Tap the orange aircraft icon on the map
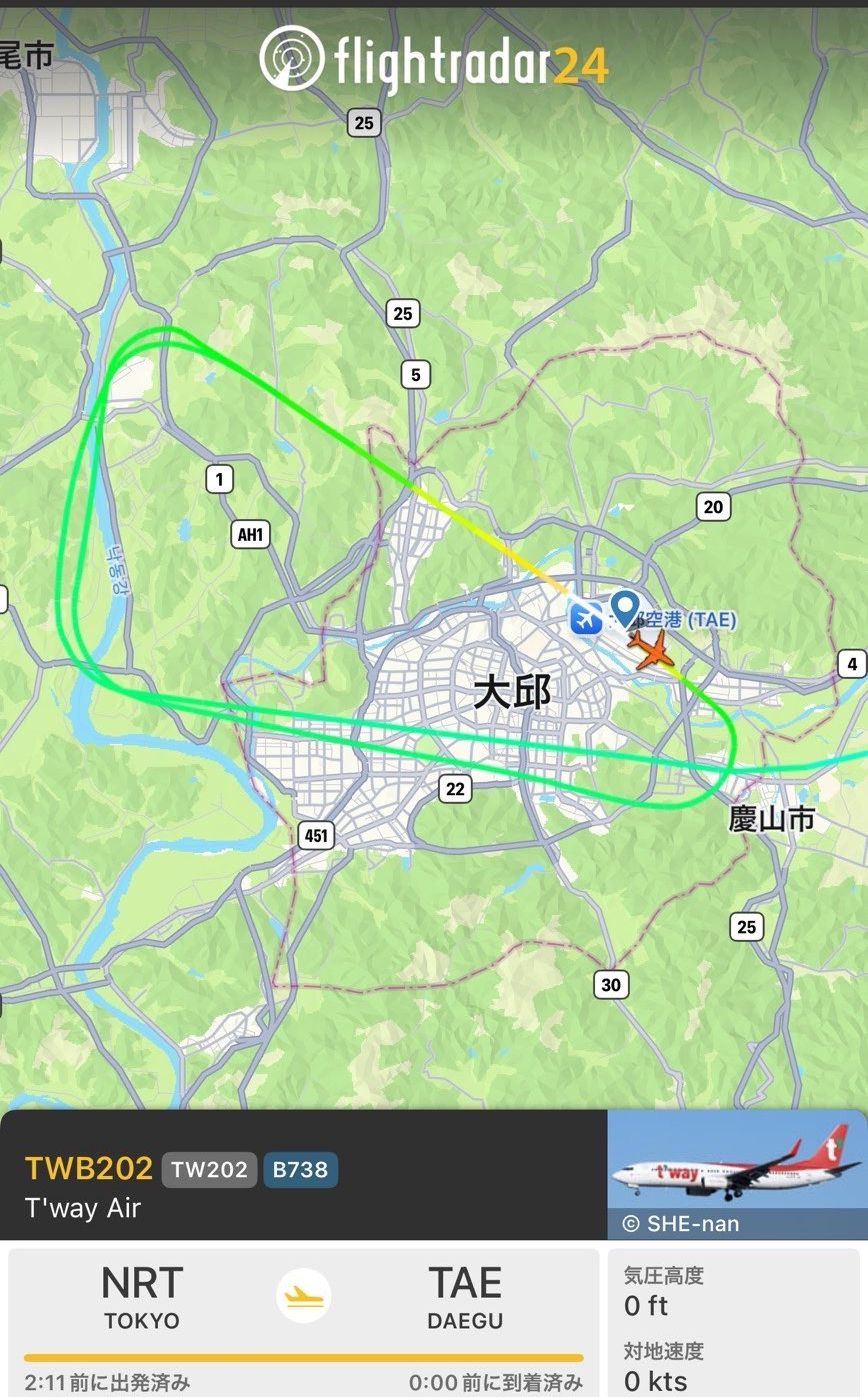The width and height of the screenshot is (868, 1397). 652,650
